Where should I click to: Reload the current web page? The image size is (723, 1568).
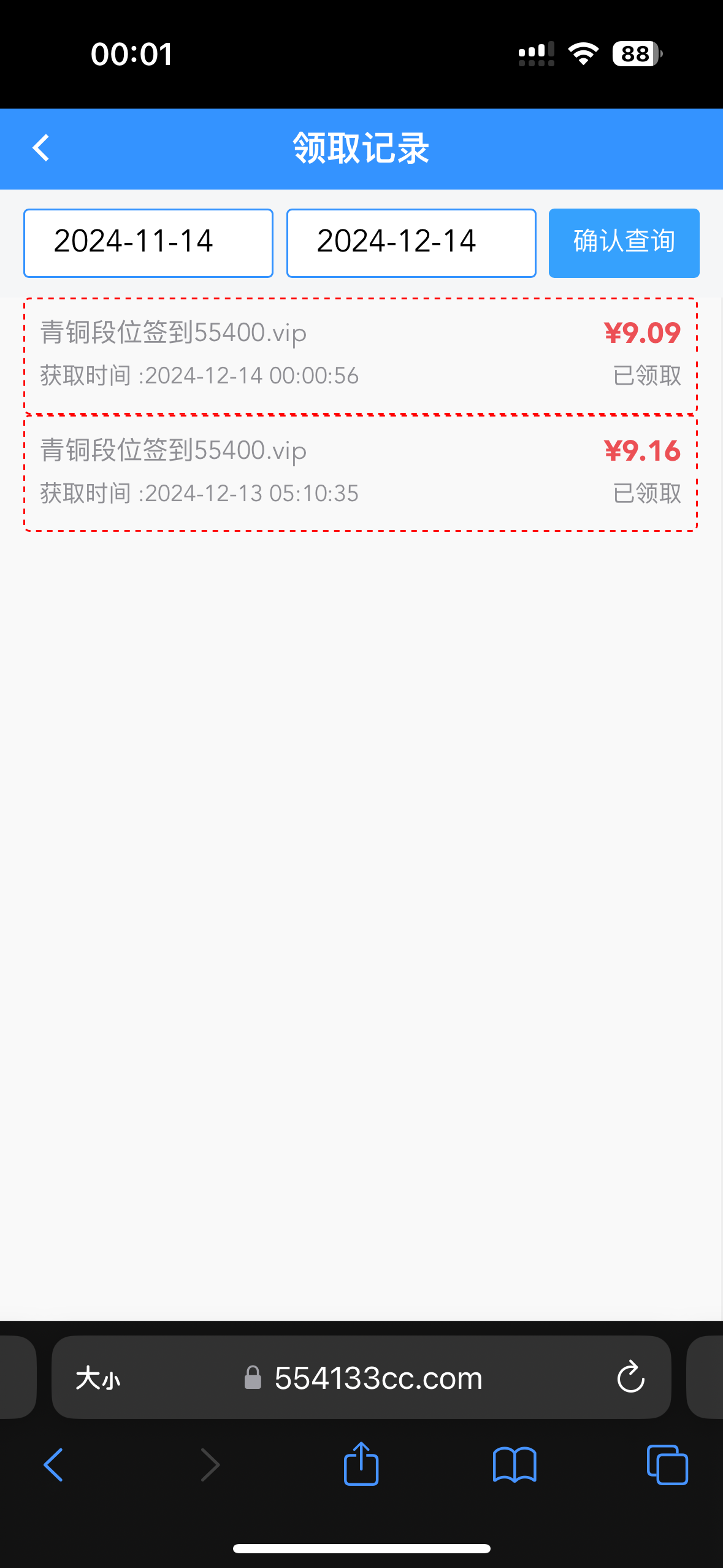[630, 1377]
